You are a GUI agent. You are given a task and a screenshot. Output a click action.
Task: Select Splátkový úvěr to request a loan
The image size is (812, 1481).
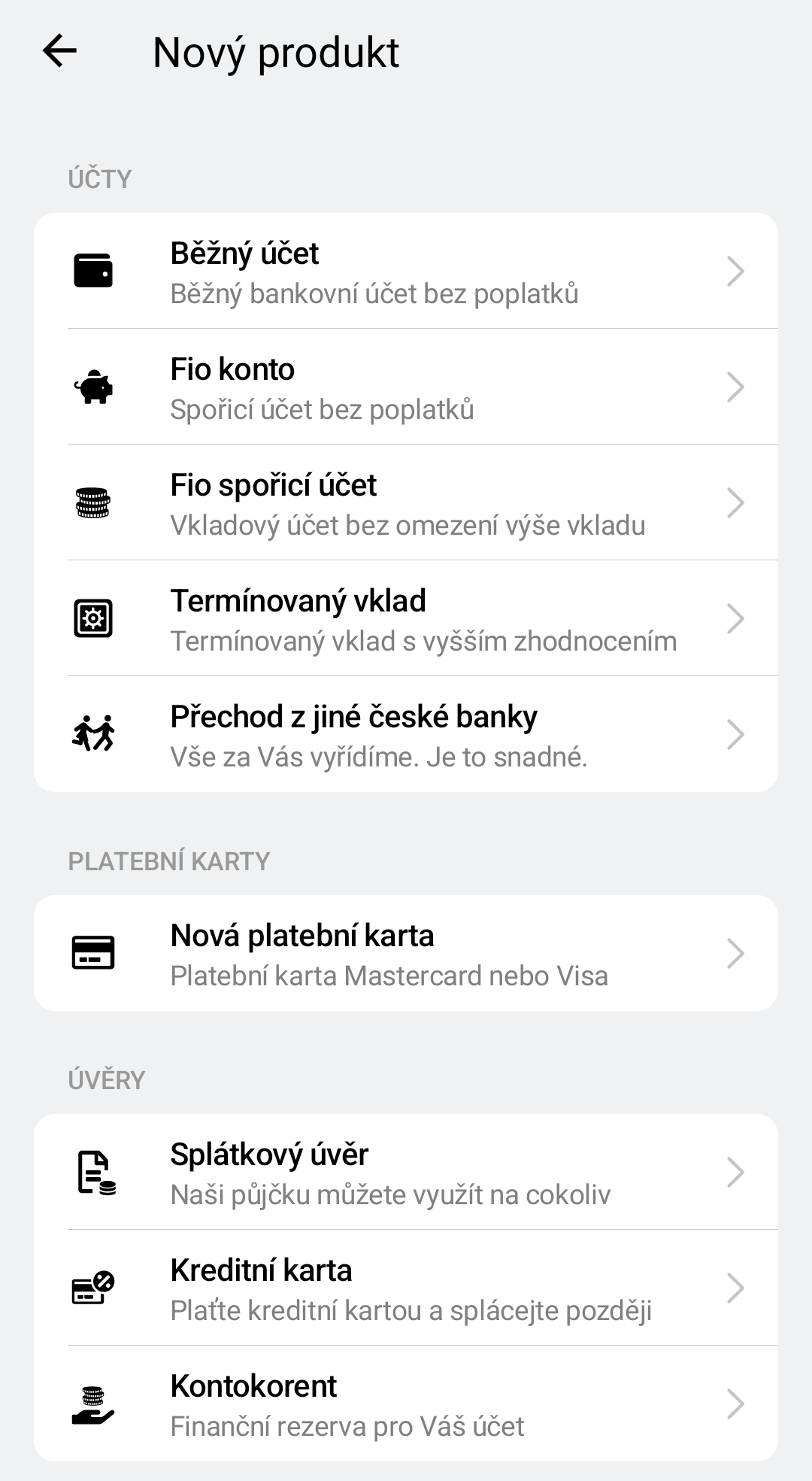pyautogui.click(x=406, y=1172)
